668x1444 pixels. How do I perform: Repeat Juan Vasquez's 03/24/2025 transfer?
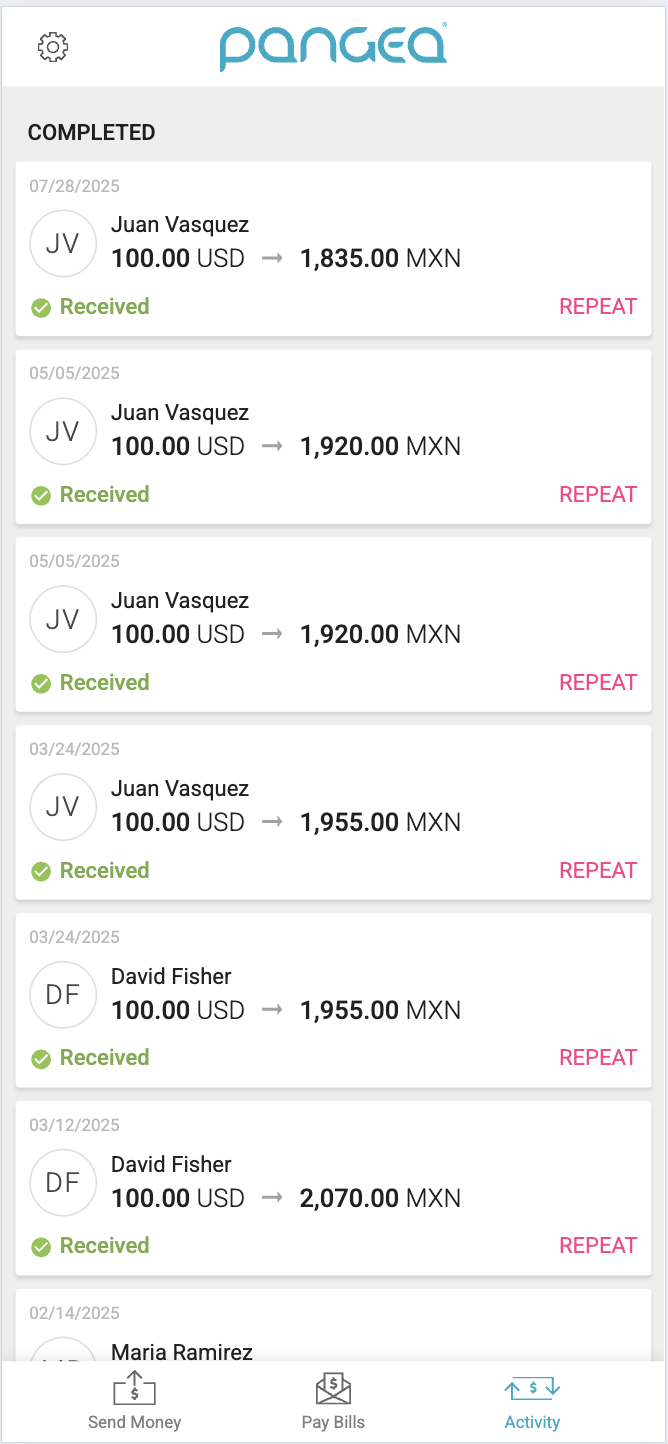click(598, 871)
